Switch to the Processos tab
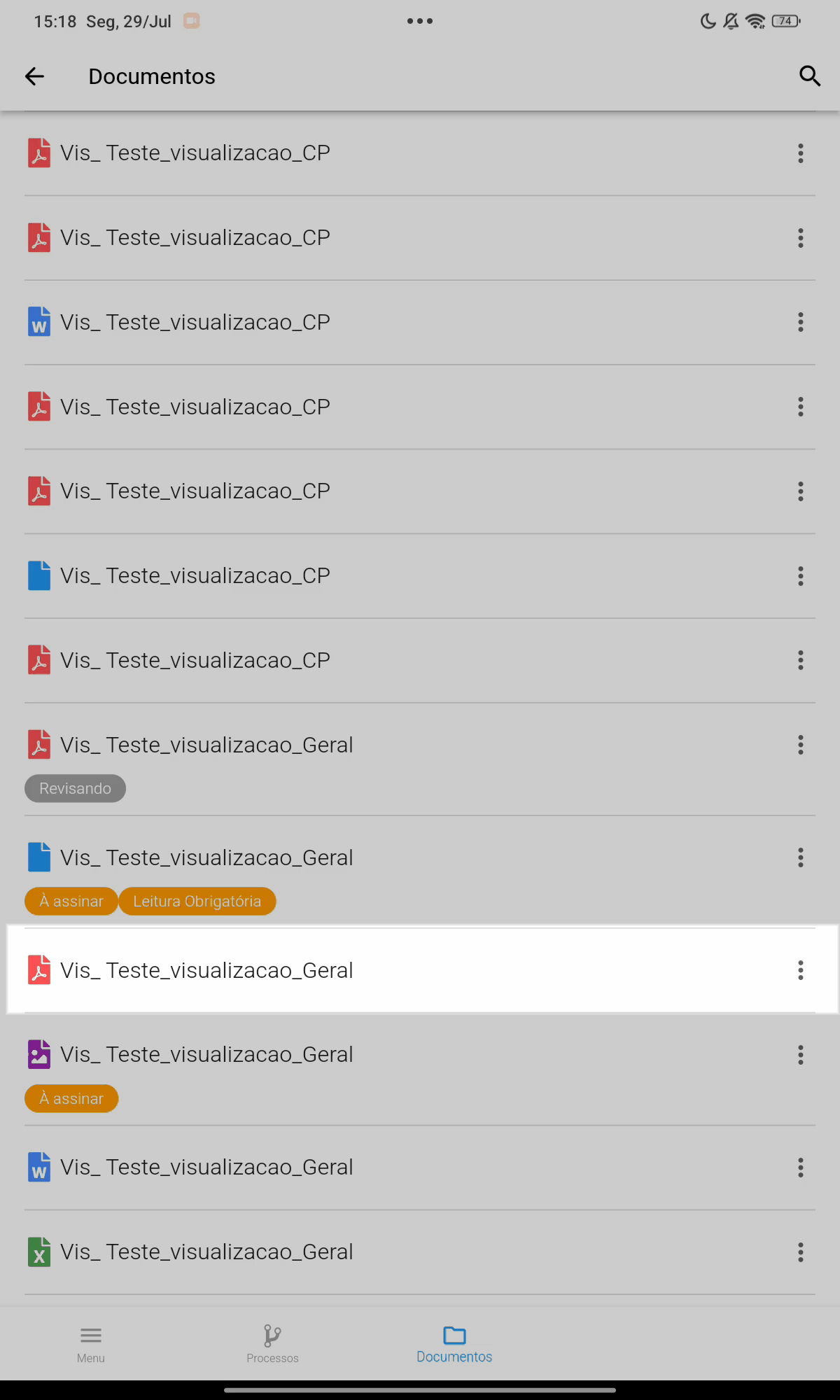The width and height of the screenshot is (840, 1400). (272, 1345)
